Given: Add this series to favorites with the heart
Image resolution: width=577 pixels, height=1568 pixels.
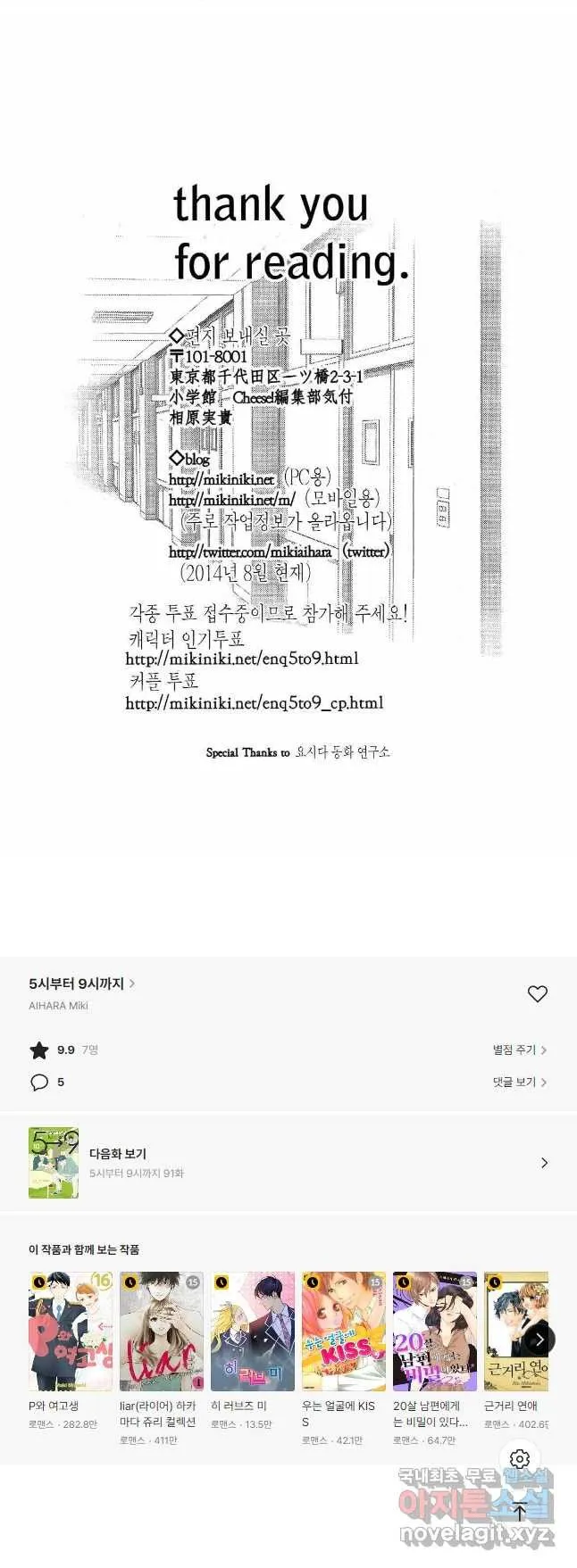Looking at the screenshot, I should coord(537,994).
